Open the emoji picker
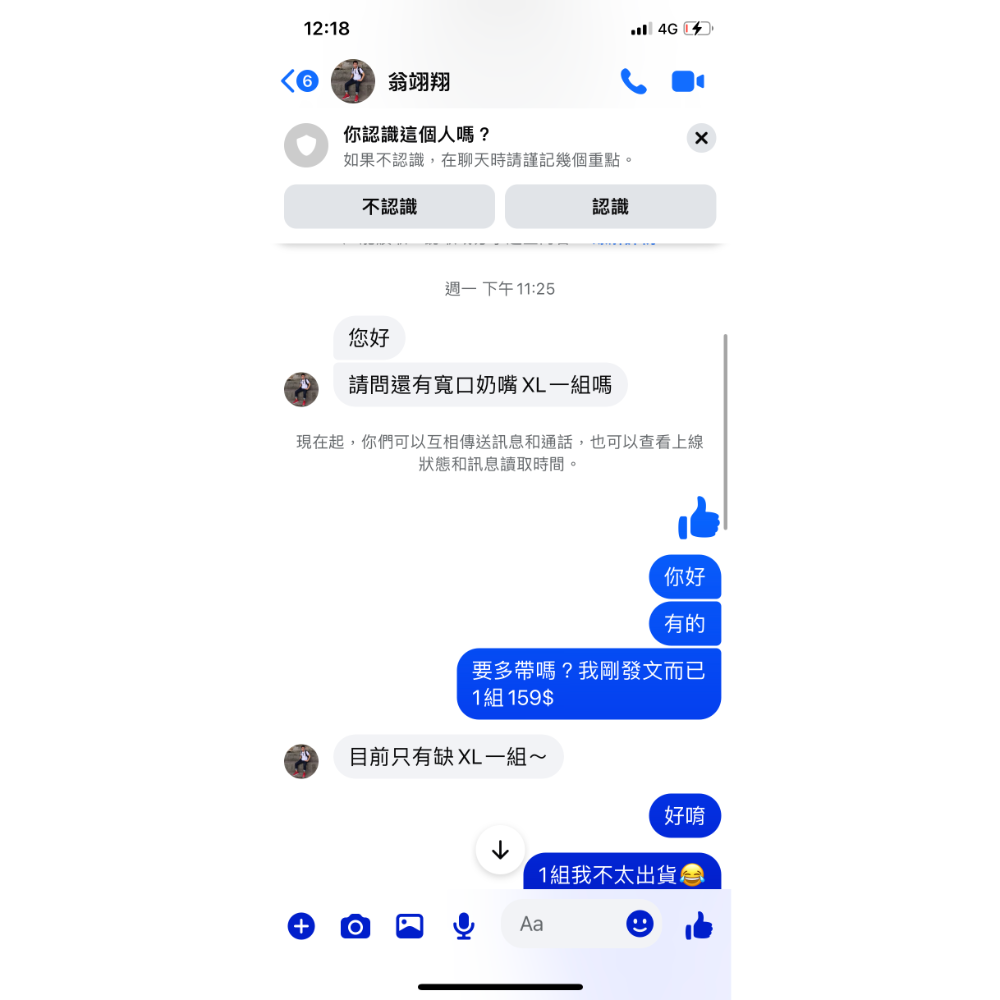This screenshot has width=1000, height=1000. [640, 923]
